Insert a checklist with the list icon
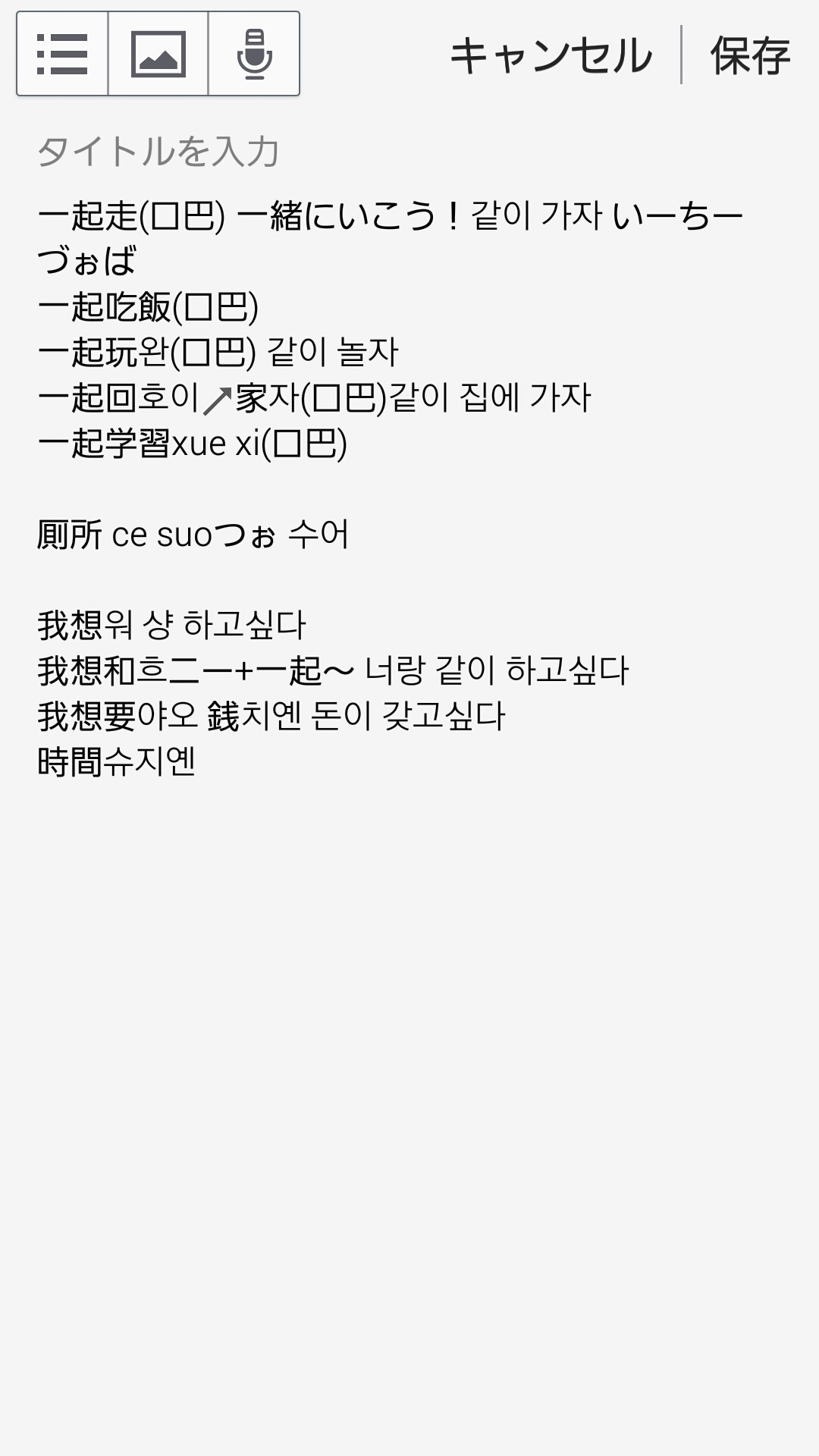819x1456 pixels. (x=62, y=54)
